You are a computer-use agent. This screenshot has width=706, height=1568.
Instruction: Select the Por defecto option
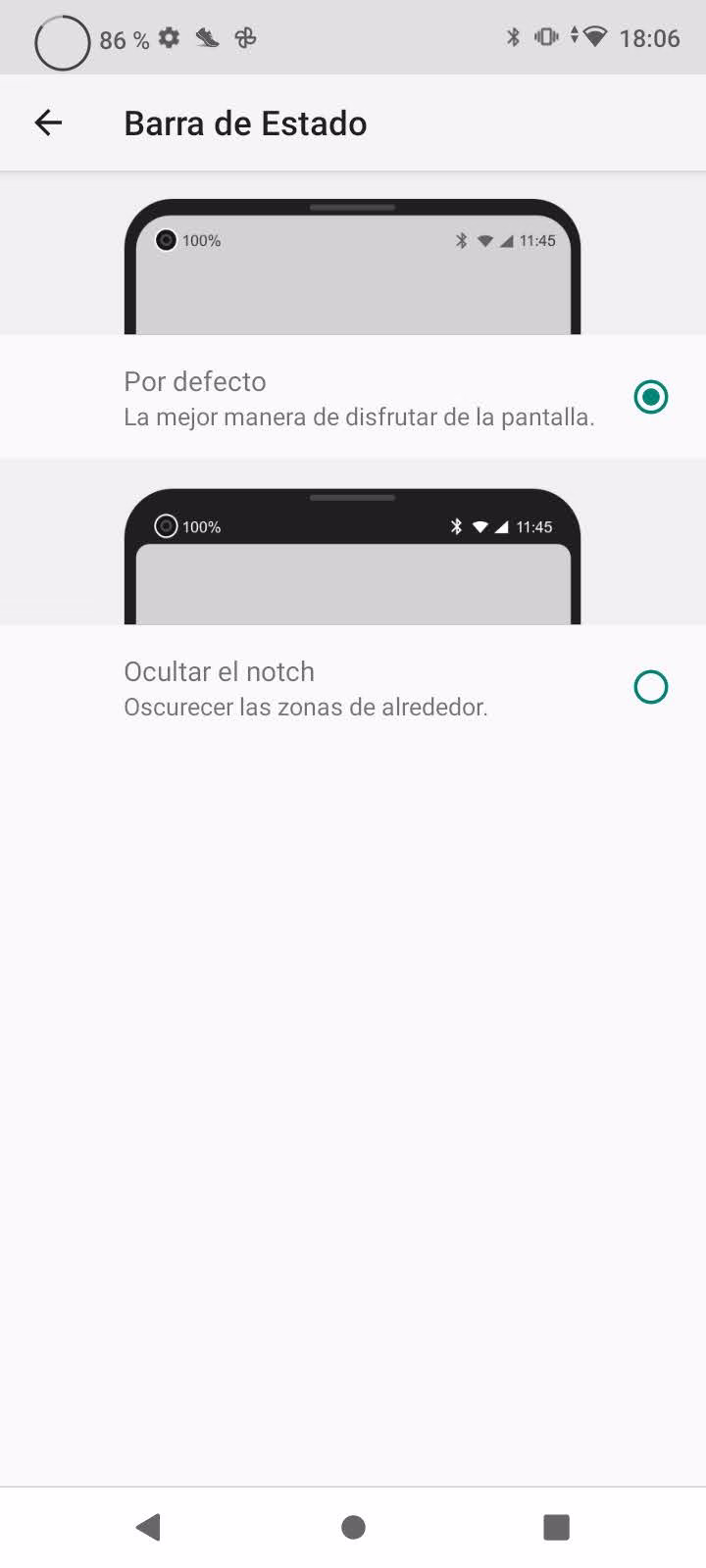click(x=650, y=397)
